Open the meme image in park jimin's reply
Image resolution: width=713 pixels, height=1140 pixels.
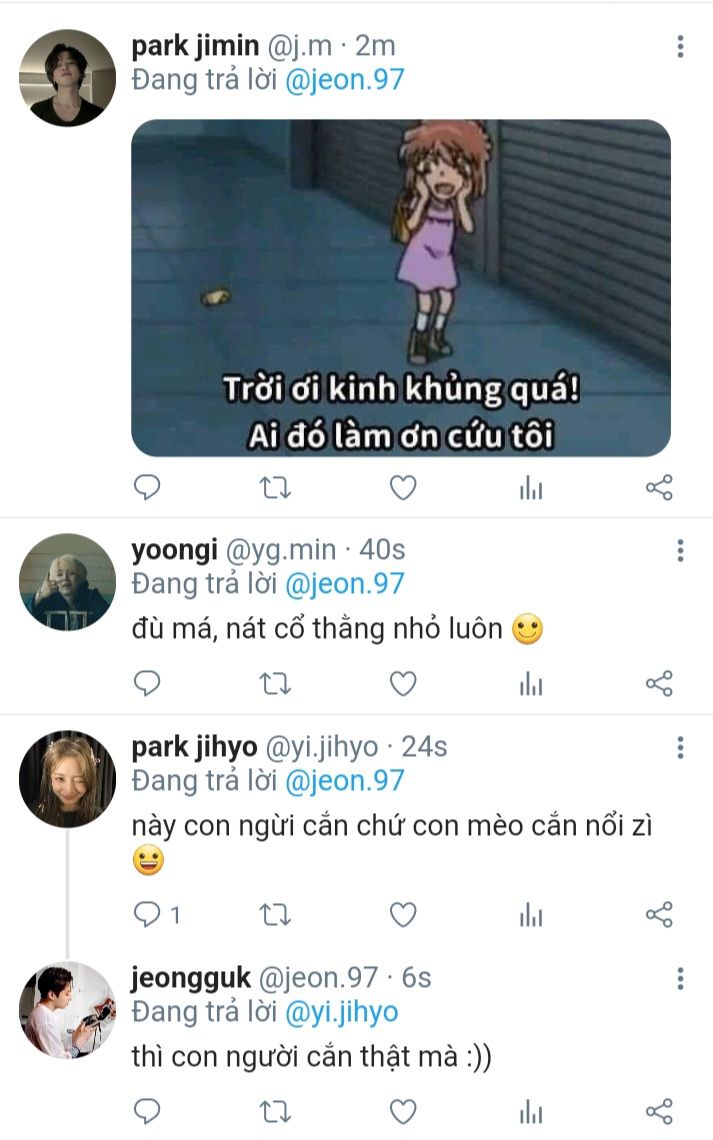[401, 288]
